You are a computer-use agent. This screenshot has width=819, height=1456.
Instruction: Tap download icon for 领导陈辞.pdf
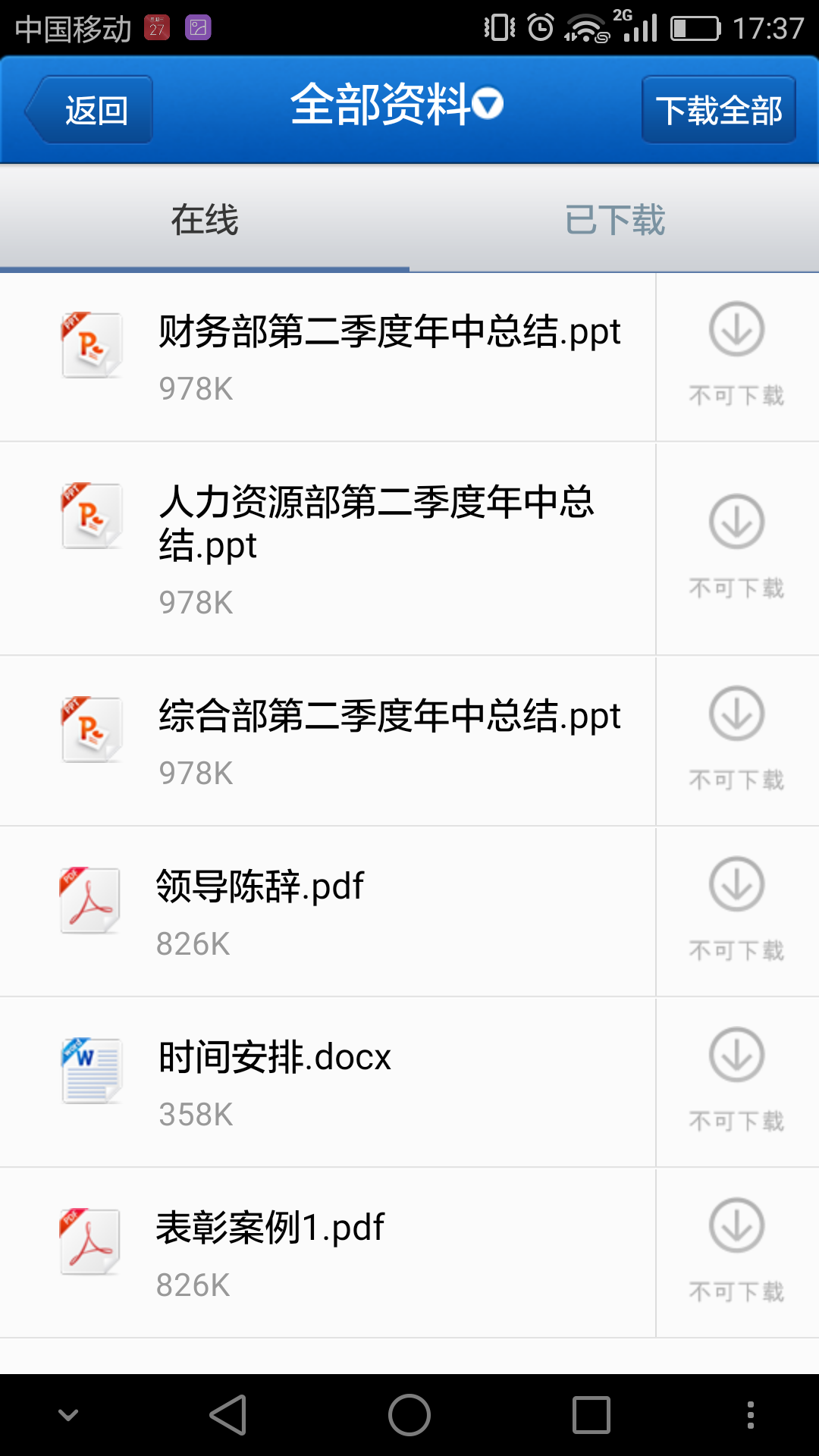click(736, 884)
